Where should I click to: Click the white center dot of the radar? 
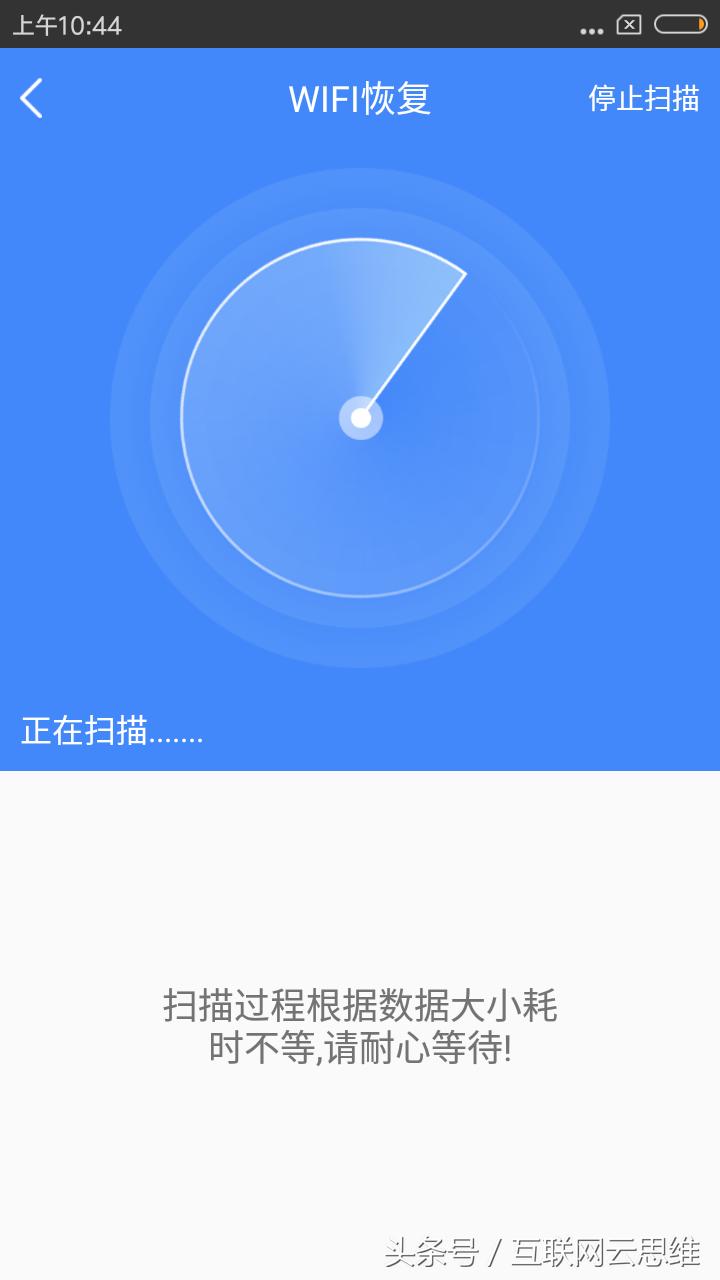click(x=360, y=418)
